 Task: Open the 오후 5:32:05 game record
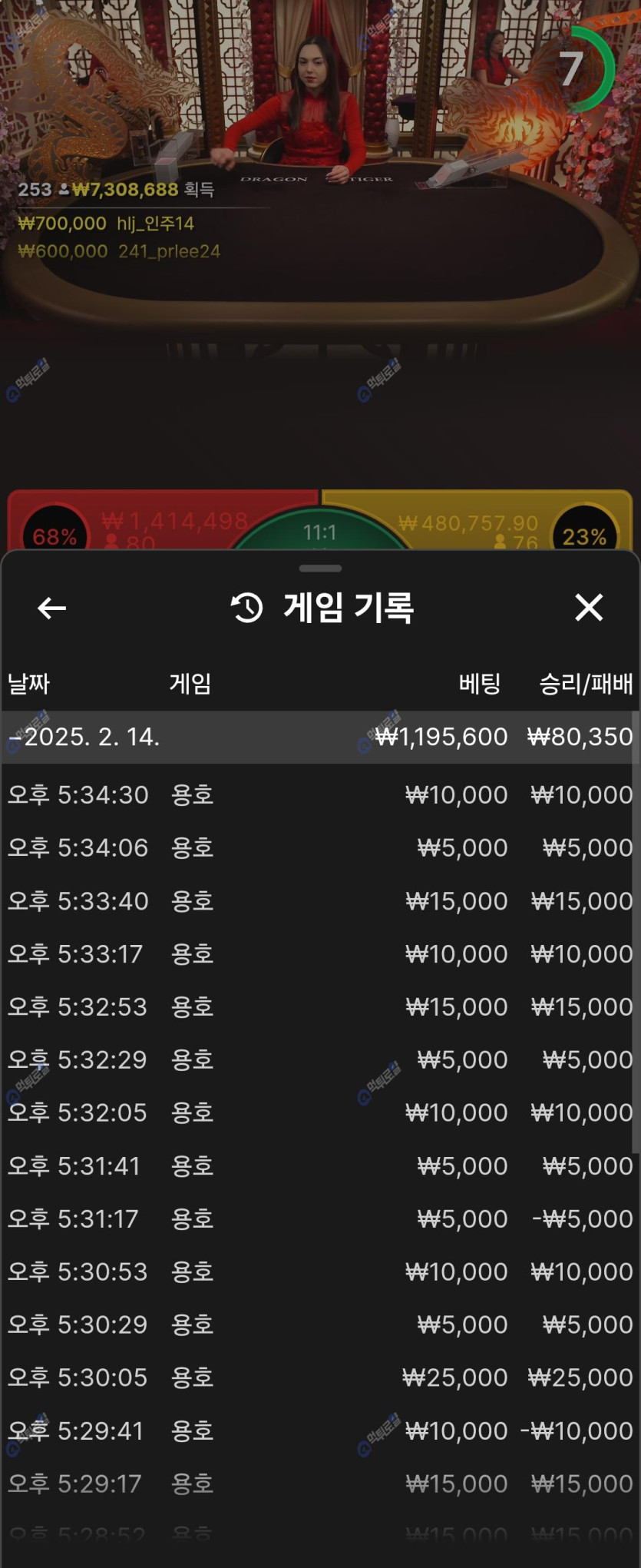[x=319, y=1112]
